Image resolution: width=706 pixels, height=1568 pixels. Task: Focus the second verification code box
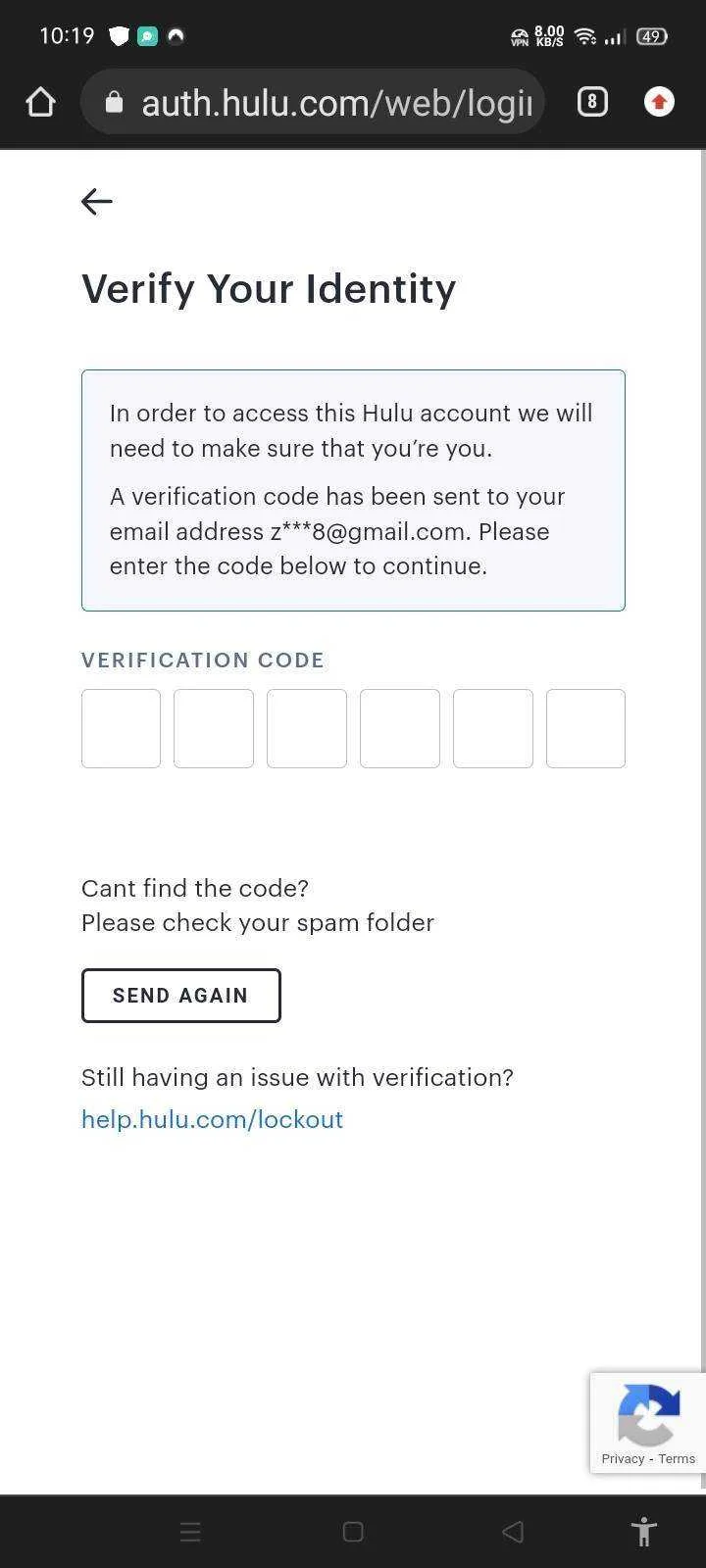pos(214,728)
